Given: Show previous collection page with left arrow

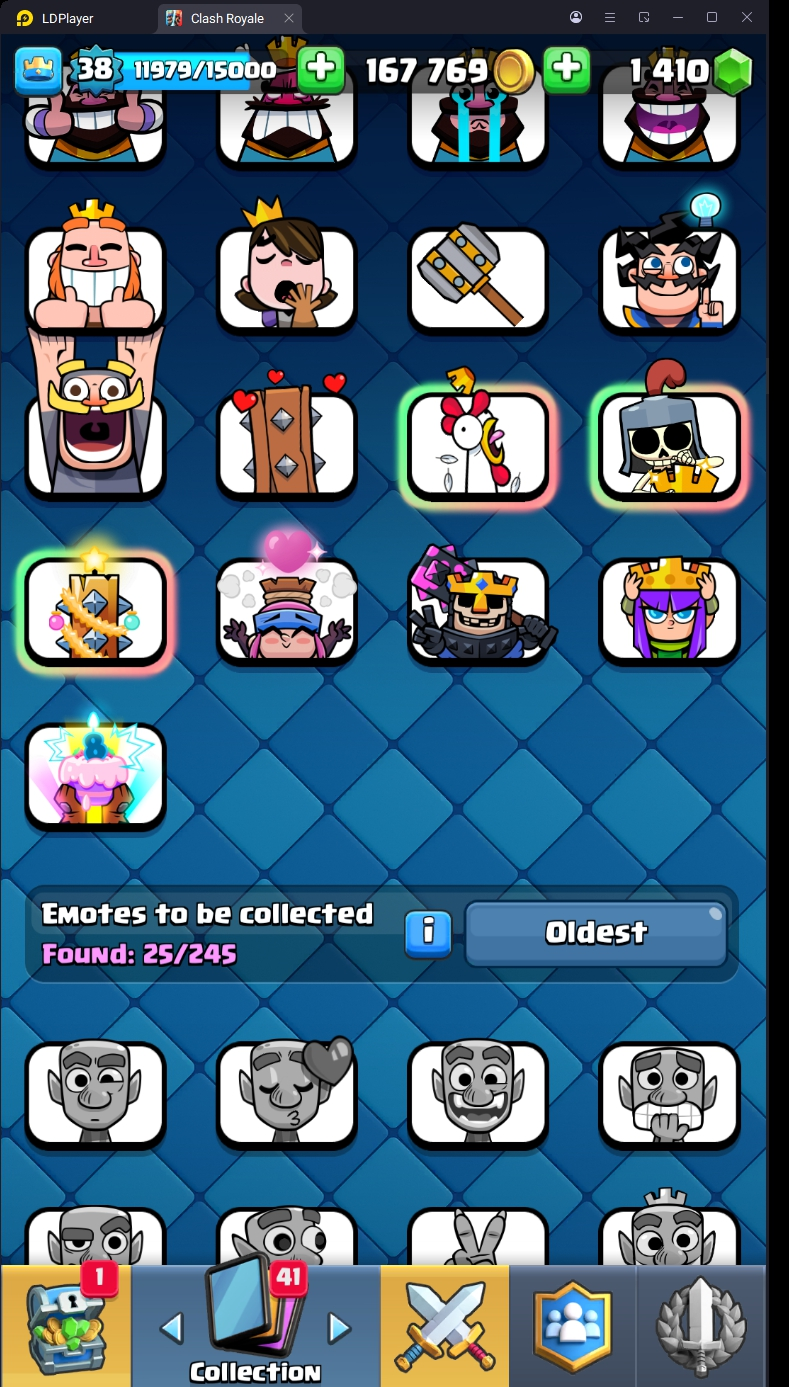Looking at the screenshot, I should [172, 1328].
